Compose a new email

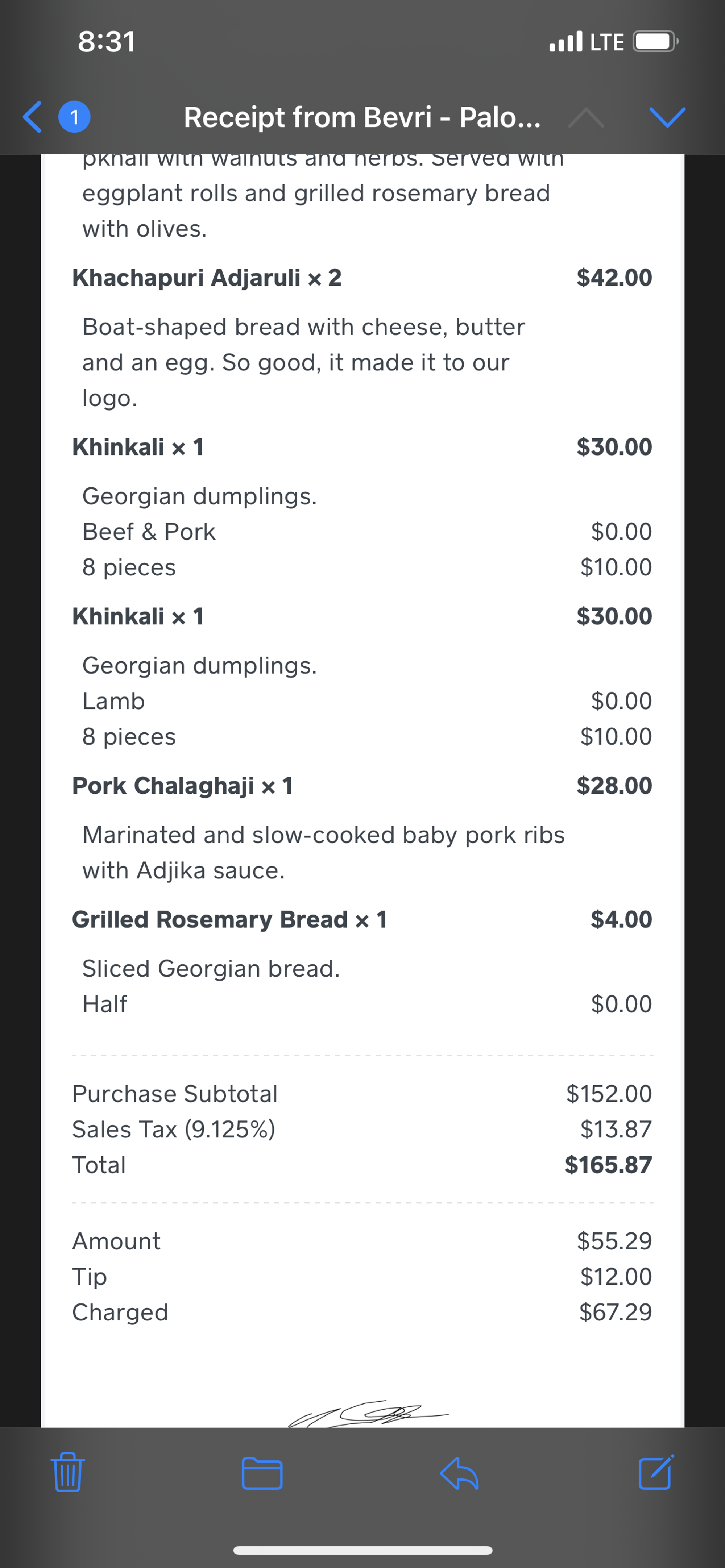click(656, 1472)
